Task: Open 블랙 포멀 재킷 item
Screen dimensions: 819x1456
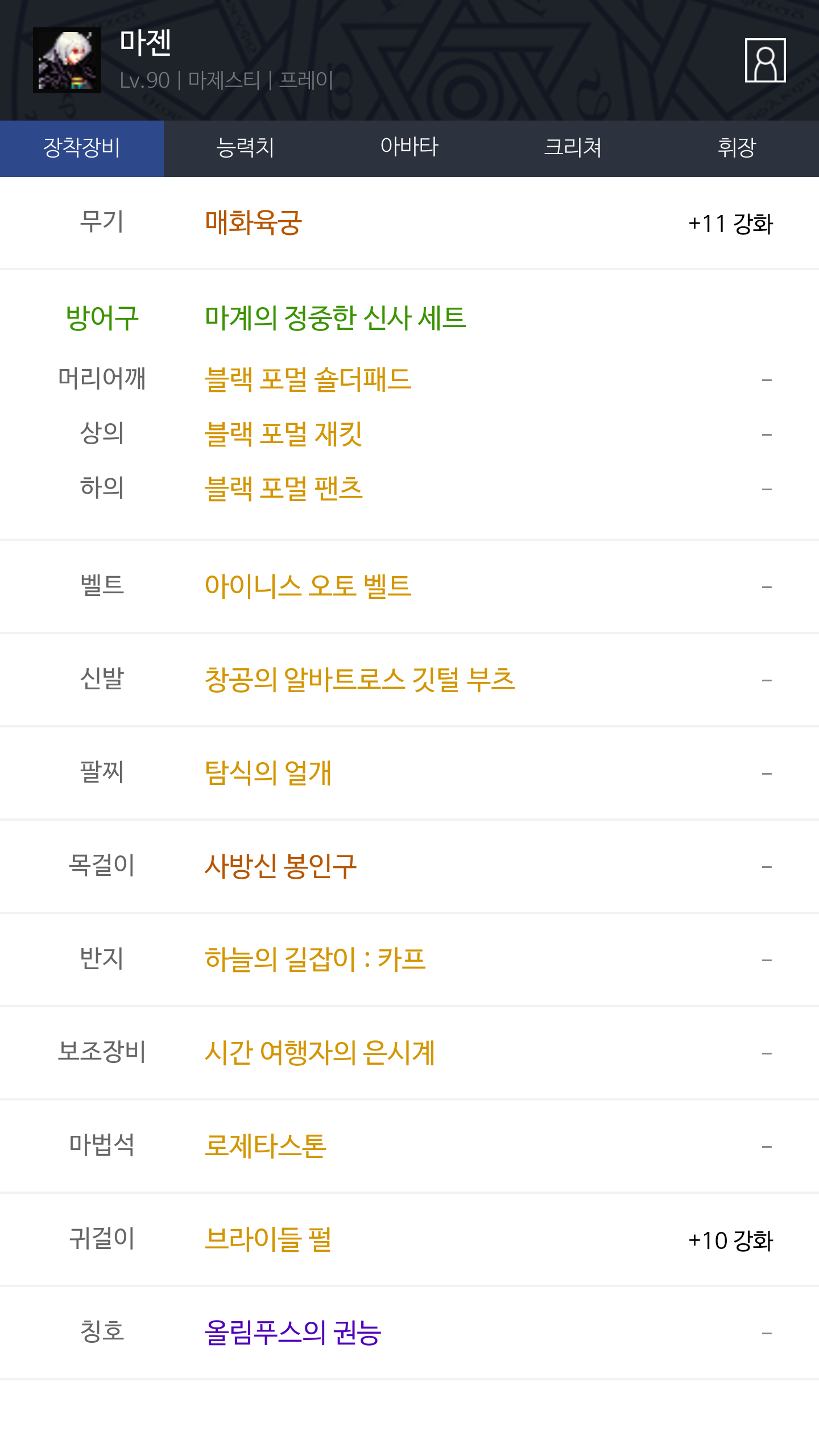Action: point(283,433)
